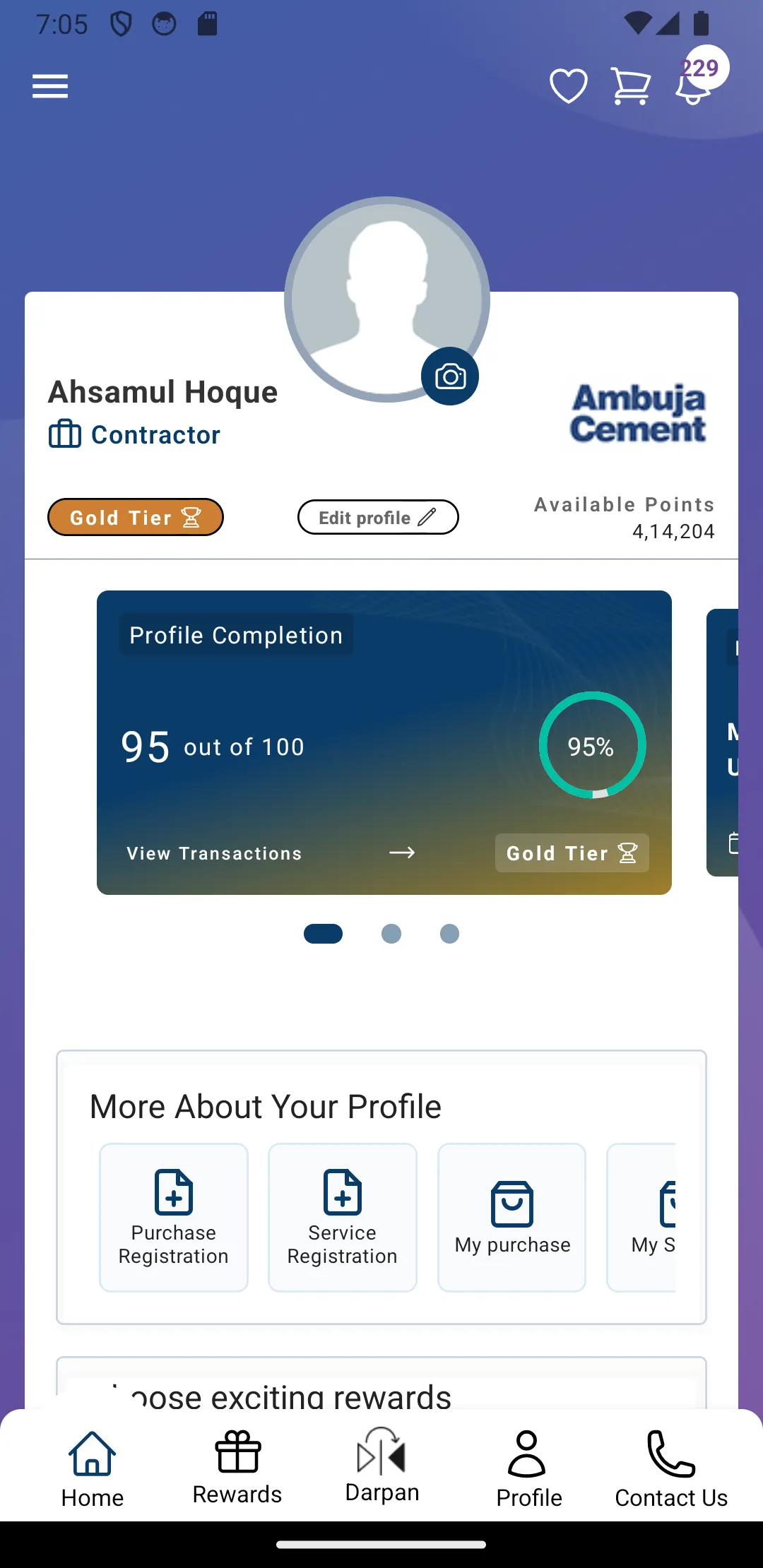Open the Contact Us tab

671,1469
